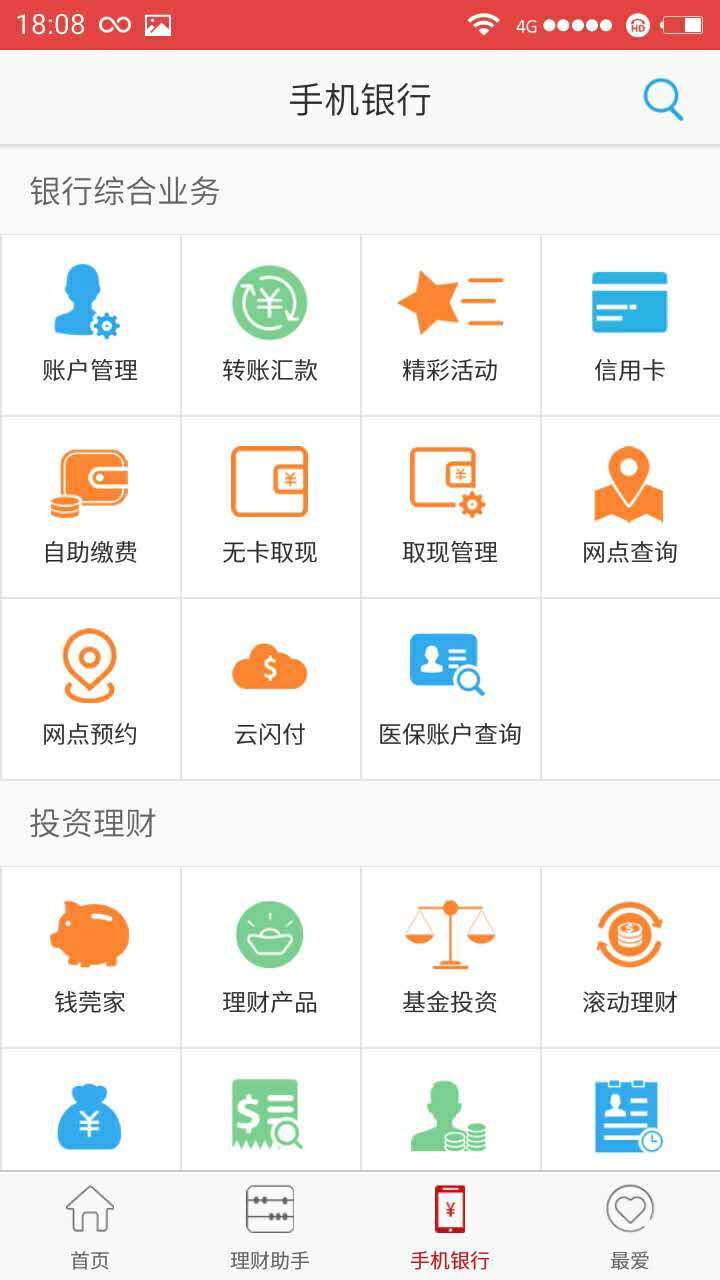Open the search icon in the header
720x1280 pixels.
(x=662, y=99)
